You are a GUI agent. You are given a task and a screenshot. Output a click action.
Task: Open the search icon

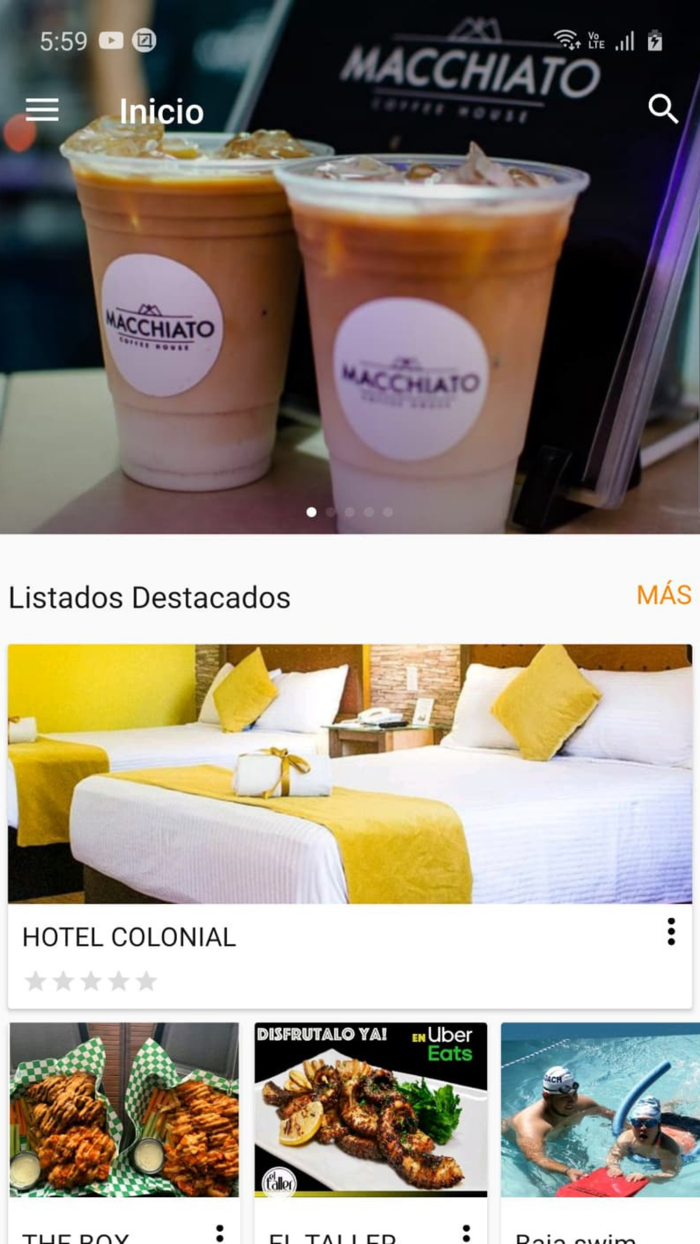point(663,109)
